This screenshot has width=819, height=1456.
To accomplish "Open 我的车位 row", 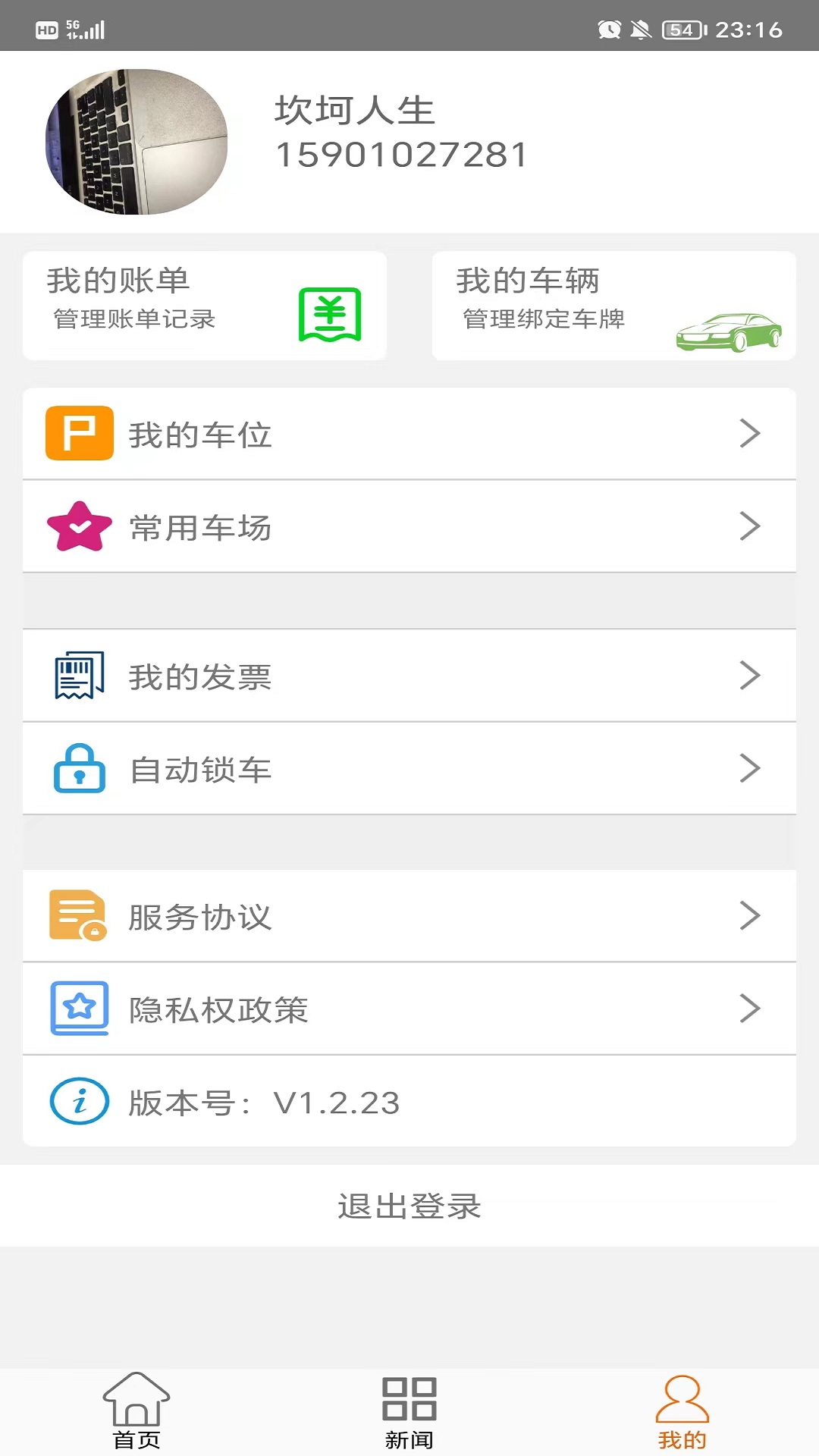I will pyautogui.click(x=409, y=434).
